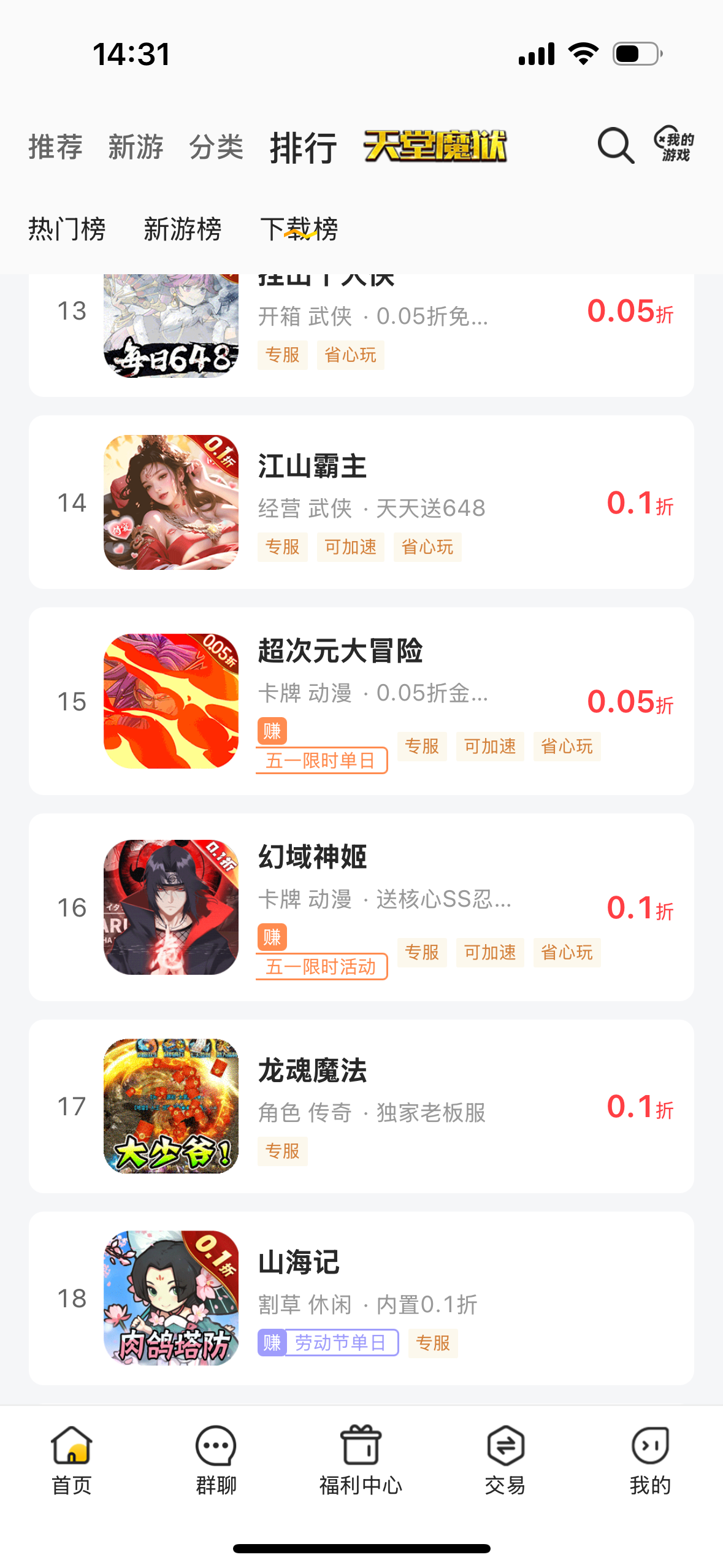723x1568 pixels.
Task: Switch to the 分类 tab
Action: click(216, 147)
